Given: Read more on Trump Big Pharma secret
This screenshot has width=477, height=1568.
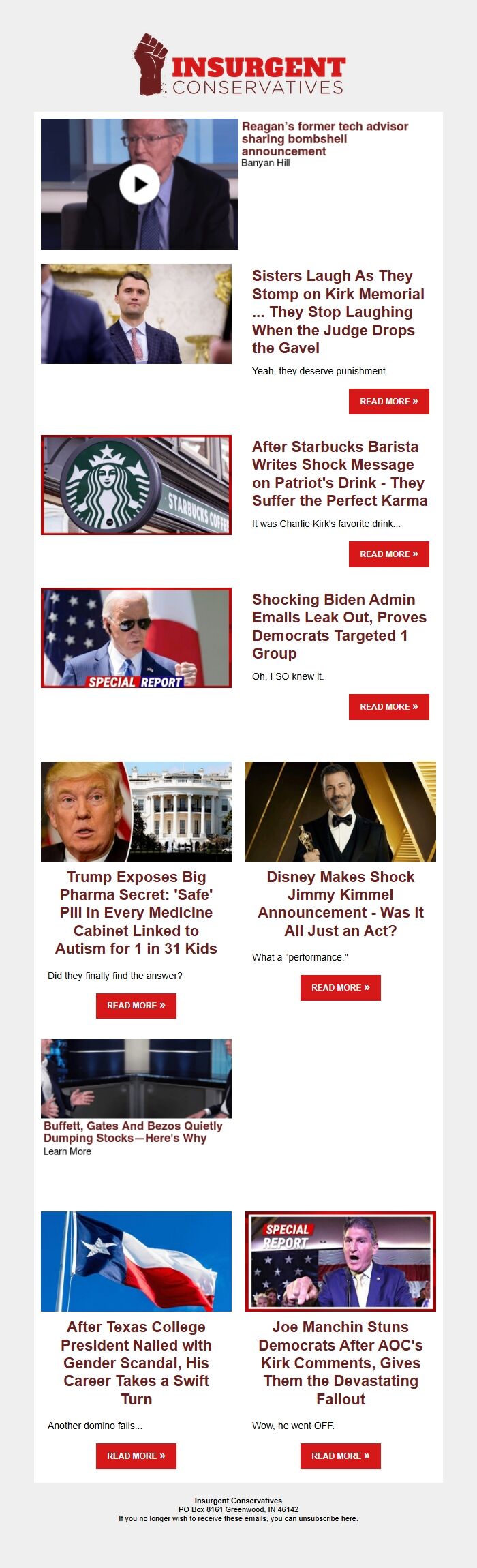Looking at the screenshot, I should 136,1006.
